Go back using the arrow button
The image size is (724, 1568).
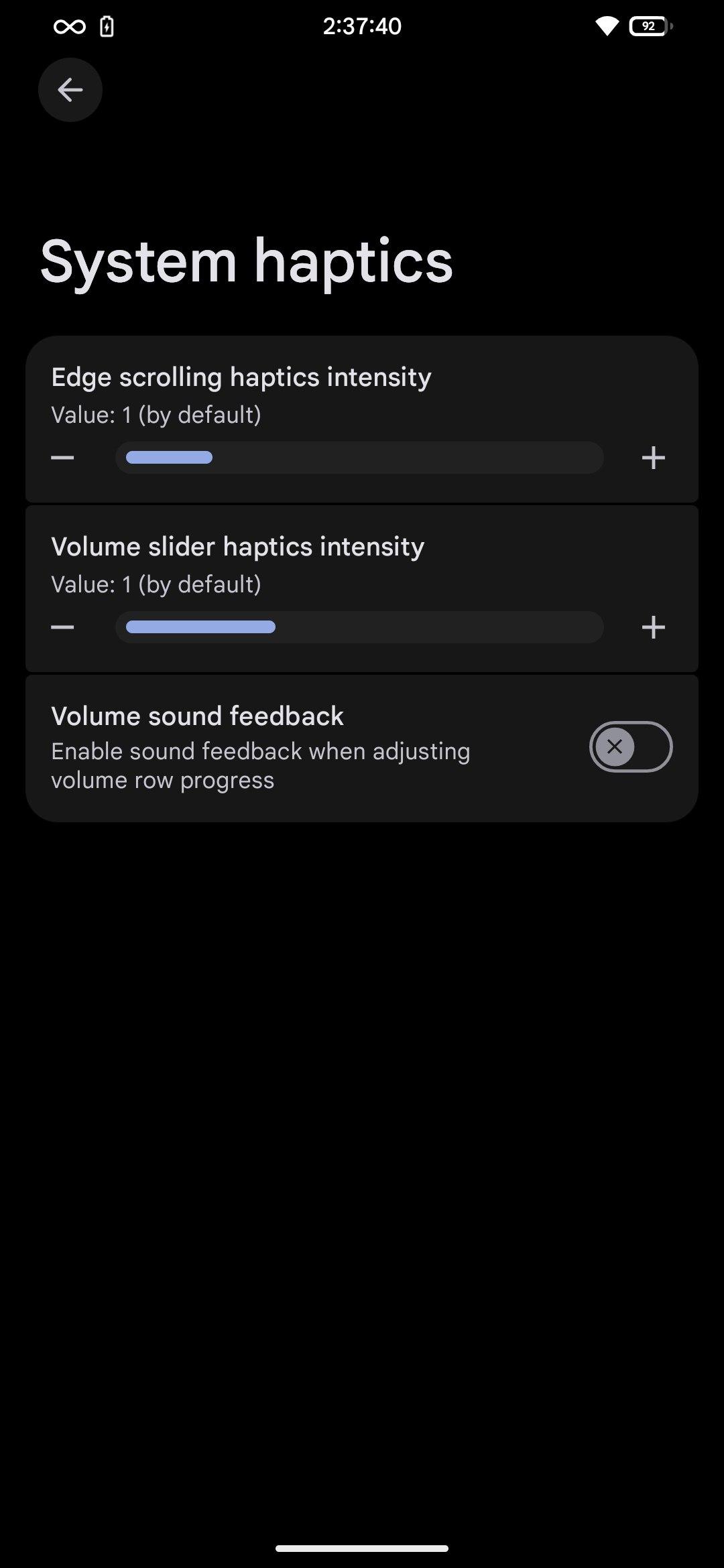point(70,90)
